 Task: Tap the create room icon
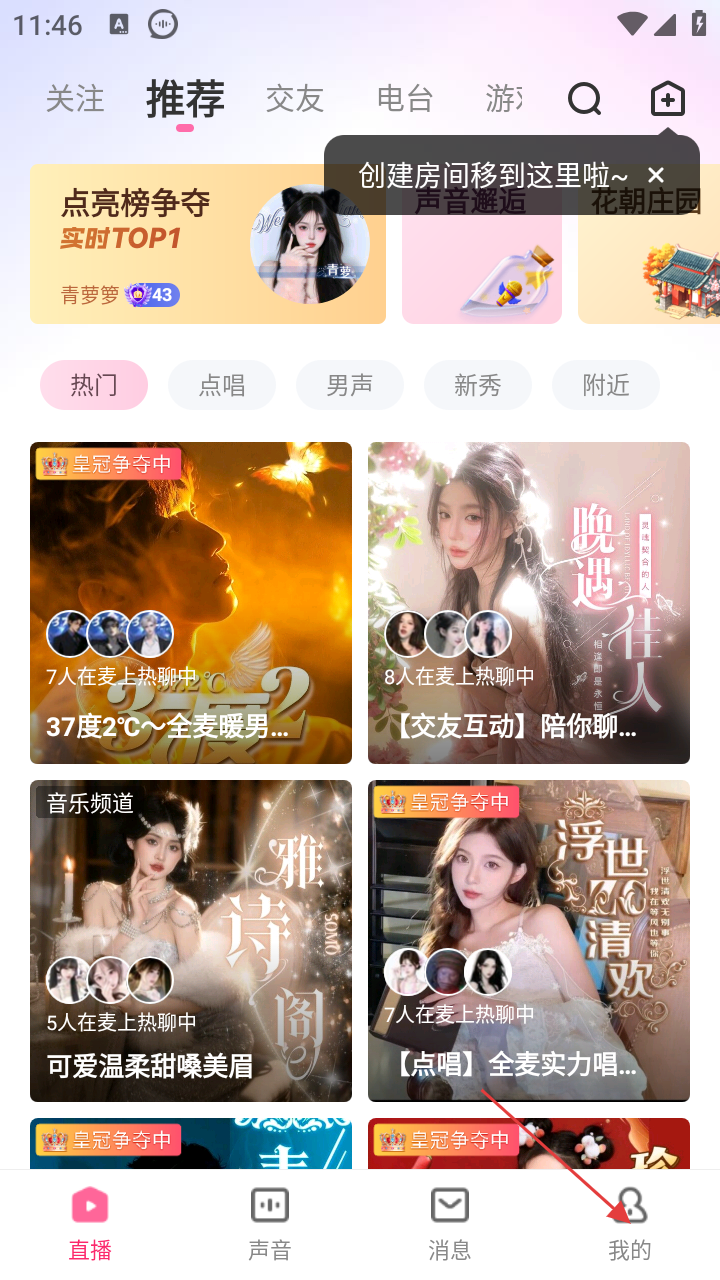tap(667, 99)
